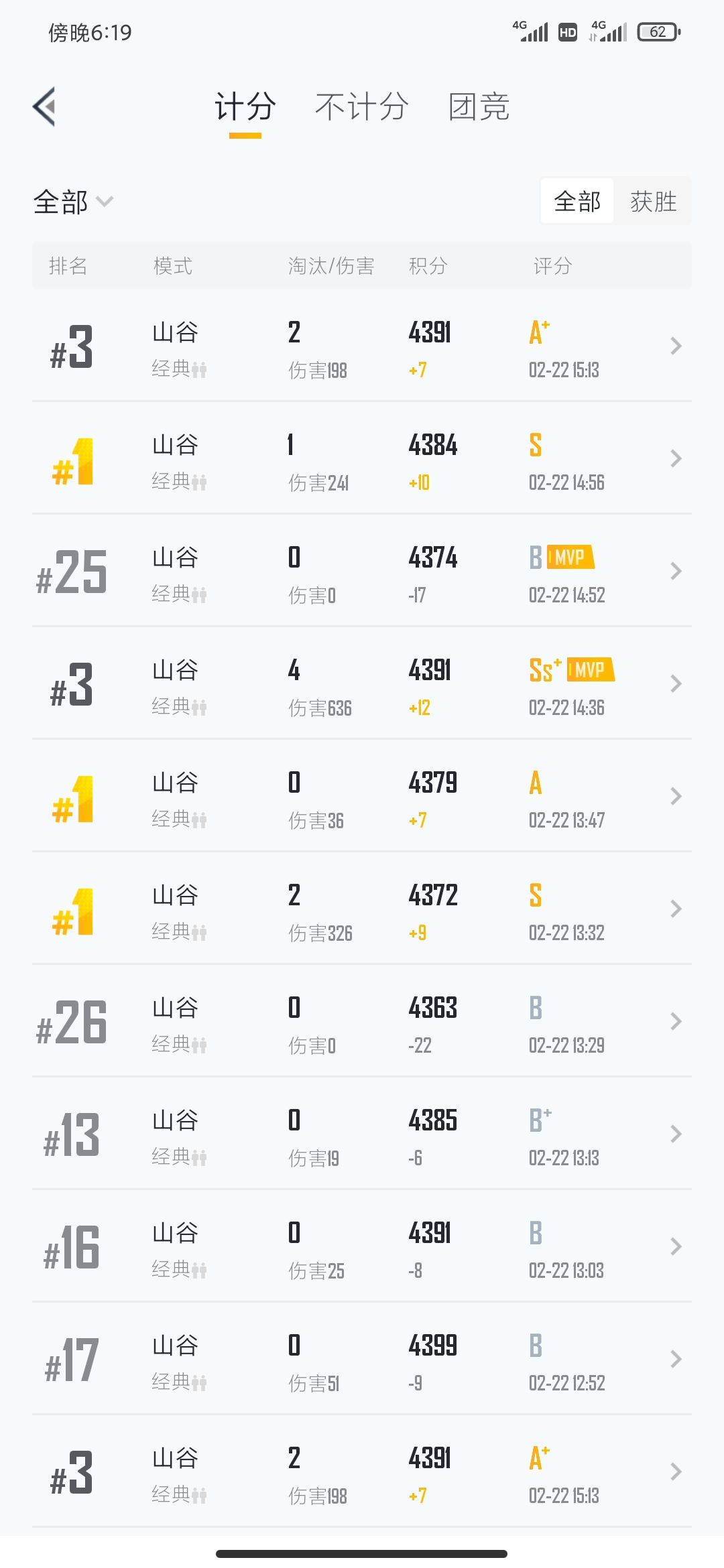724x1568 pixels.
Task: Click the 4G signal icon in the status bar
Action: (533, 29)
